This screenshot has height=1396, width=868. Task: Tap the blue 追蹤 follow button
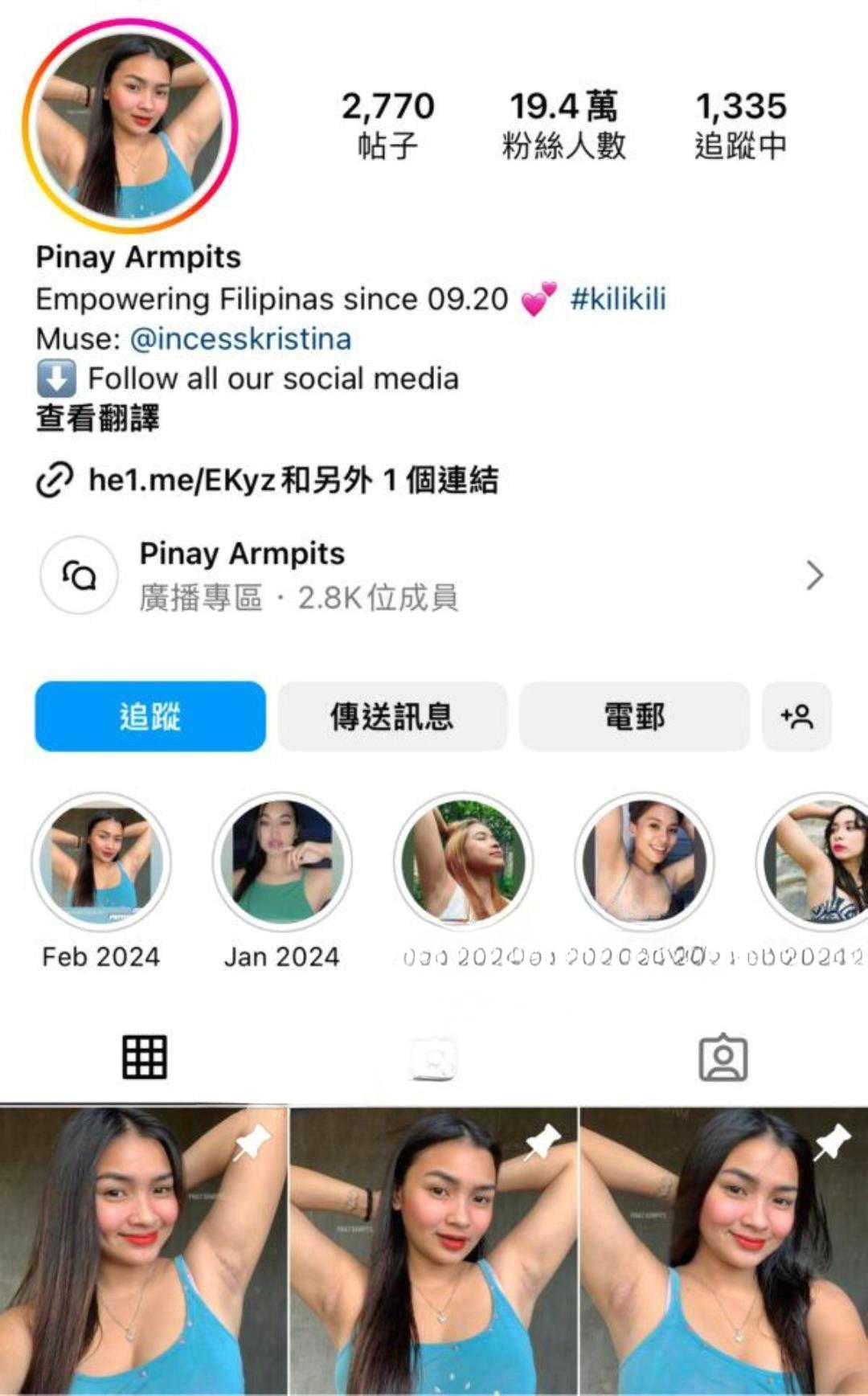point(150,716)
